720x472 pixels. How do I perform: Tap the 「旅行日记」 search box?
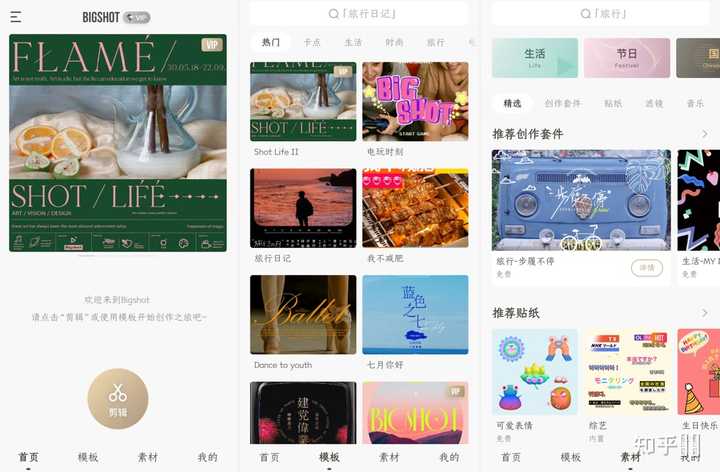(359, 13)
